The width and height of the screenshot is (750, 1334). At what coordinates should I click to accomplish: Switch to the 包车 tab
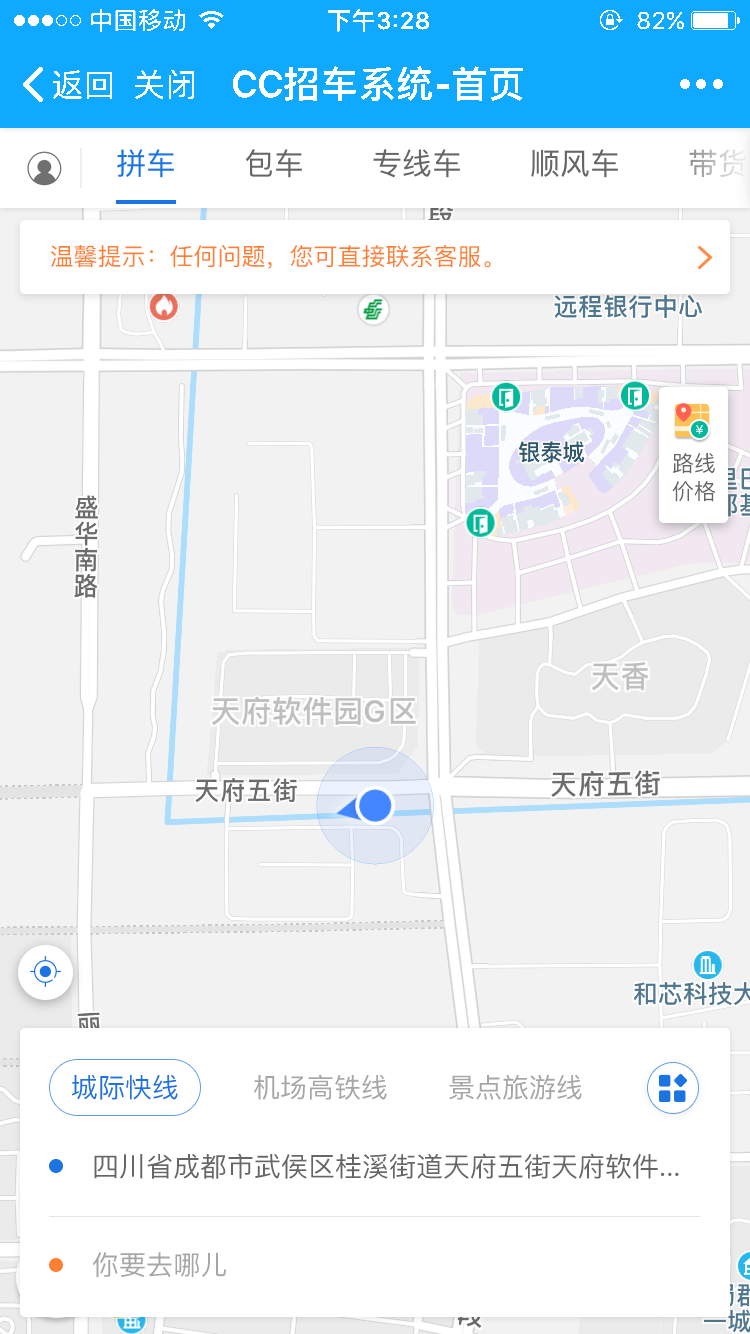(274, 164)
